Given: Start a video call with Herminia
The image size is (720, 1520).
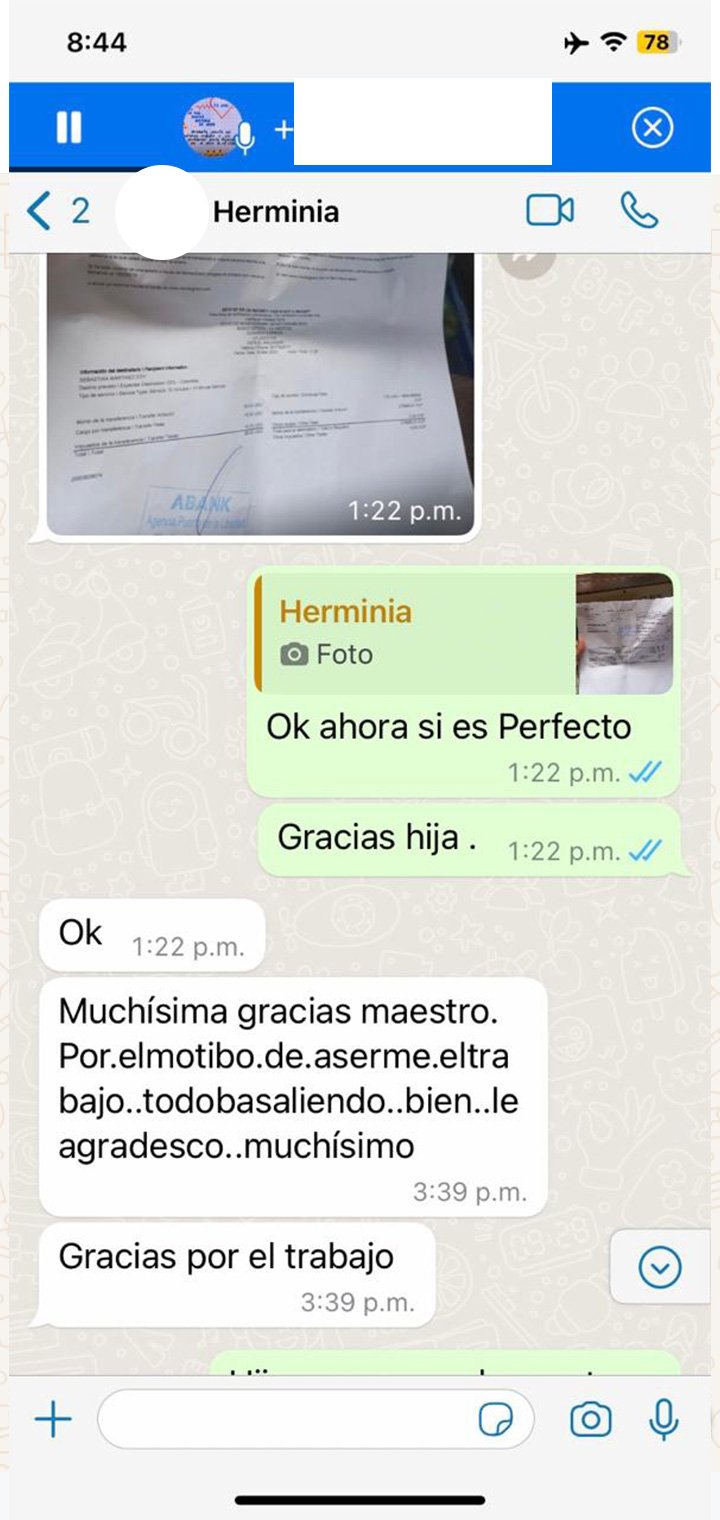Looking at the screenshot, I should [549, 211].
